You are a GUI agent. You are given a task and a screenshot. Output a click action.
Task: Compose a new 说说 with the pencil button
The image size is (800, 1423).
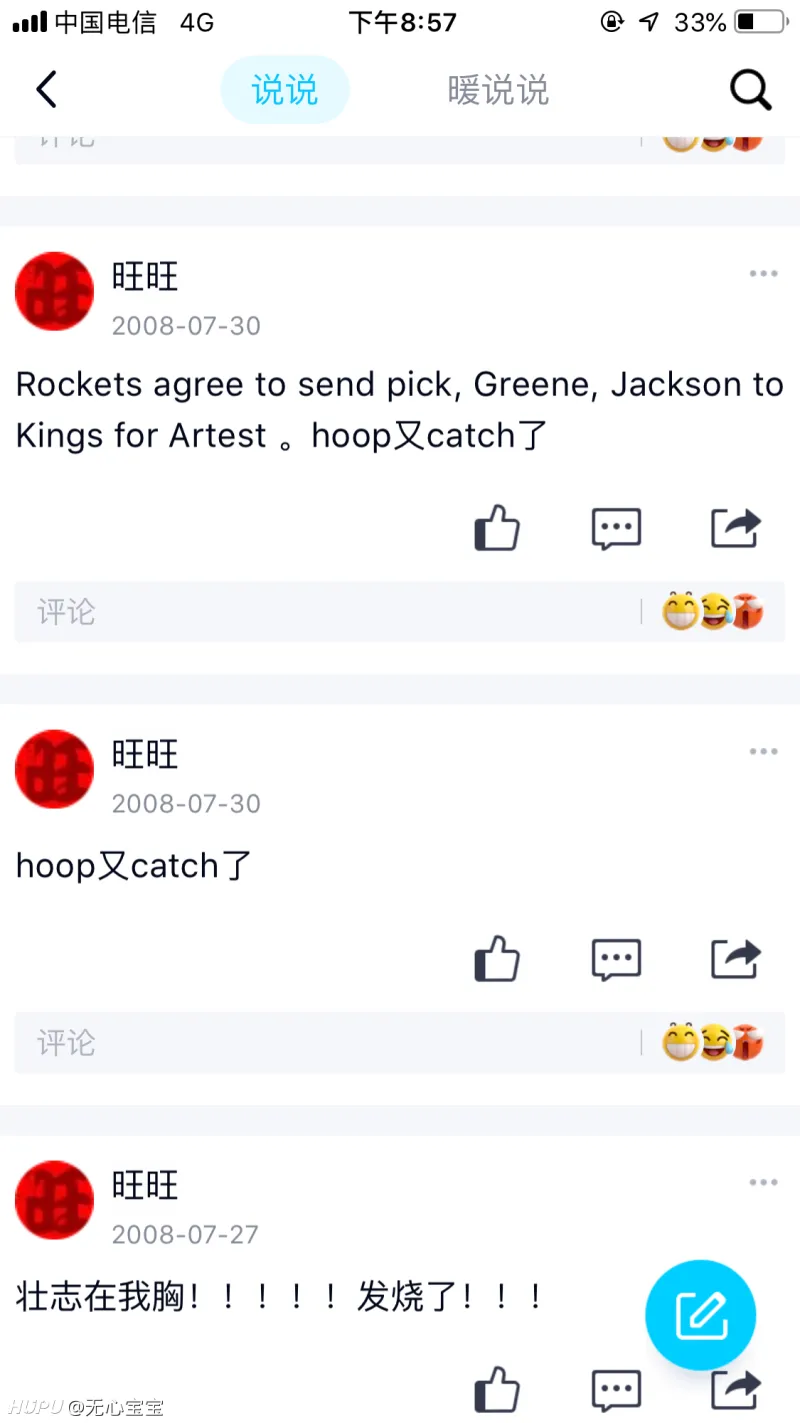(700, 1315)
